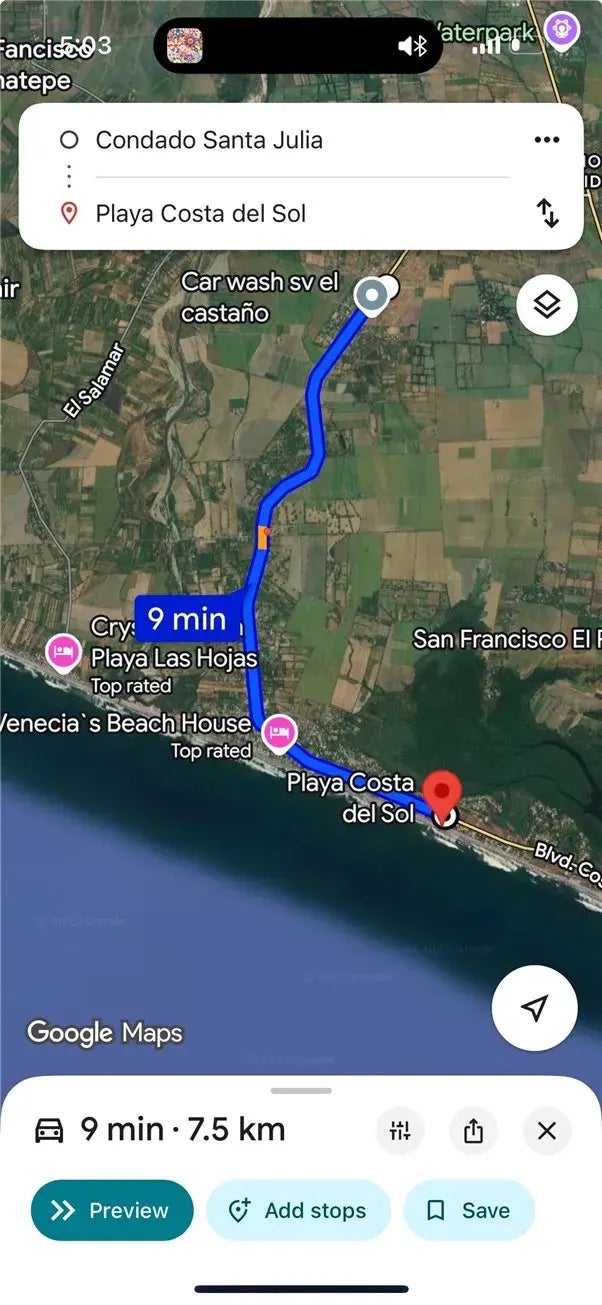
Task: Open route options sliders
Action: tap(400, 1131)
